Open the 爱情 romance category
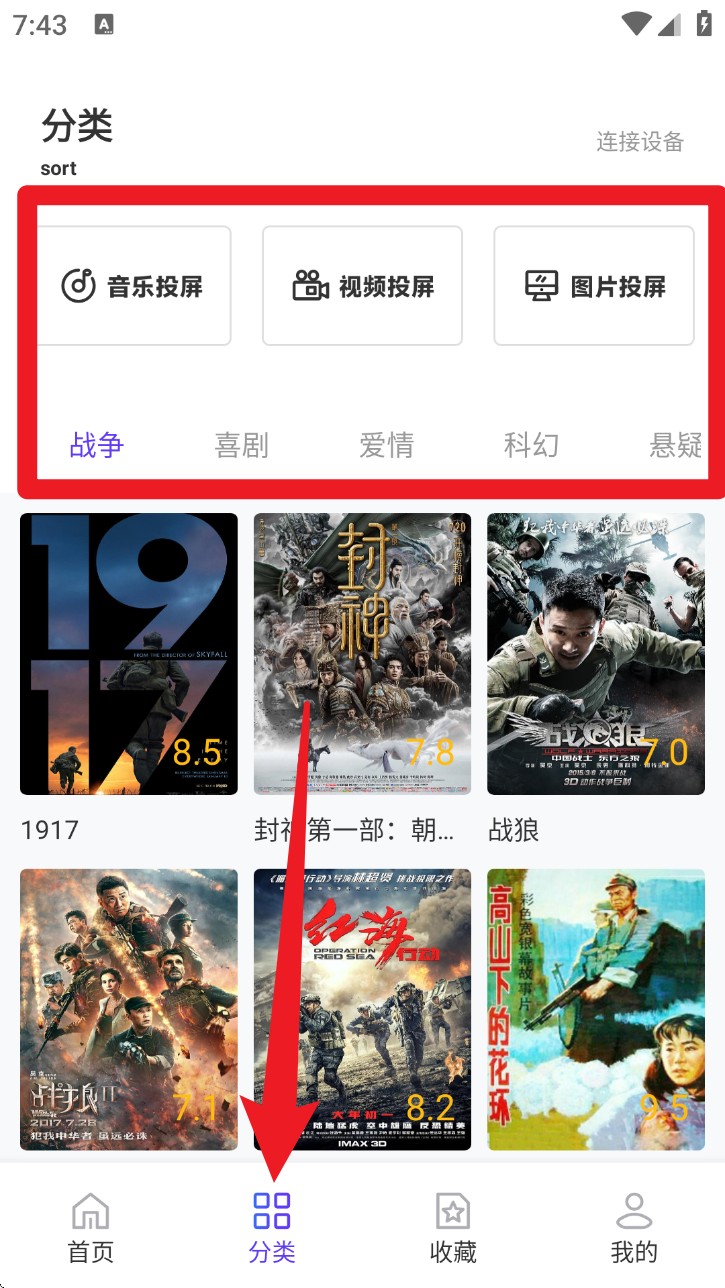The width and height of the screenshot is (725, 1288). (x=387, y=446)
